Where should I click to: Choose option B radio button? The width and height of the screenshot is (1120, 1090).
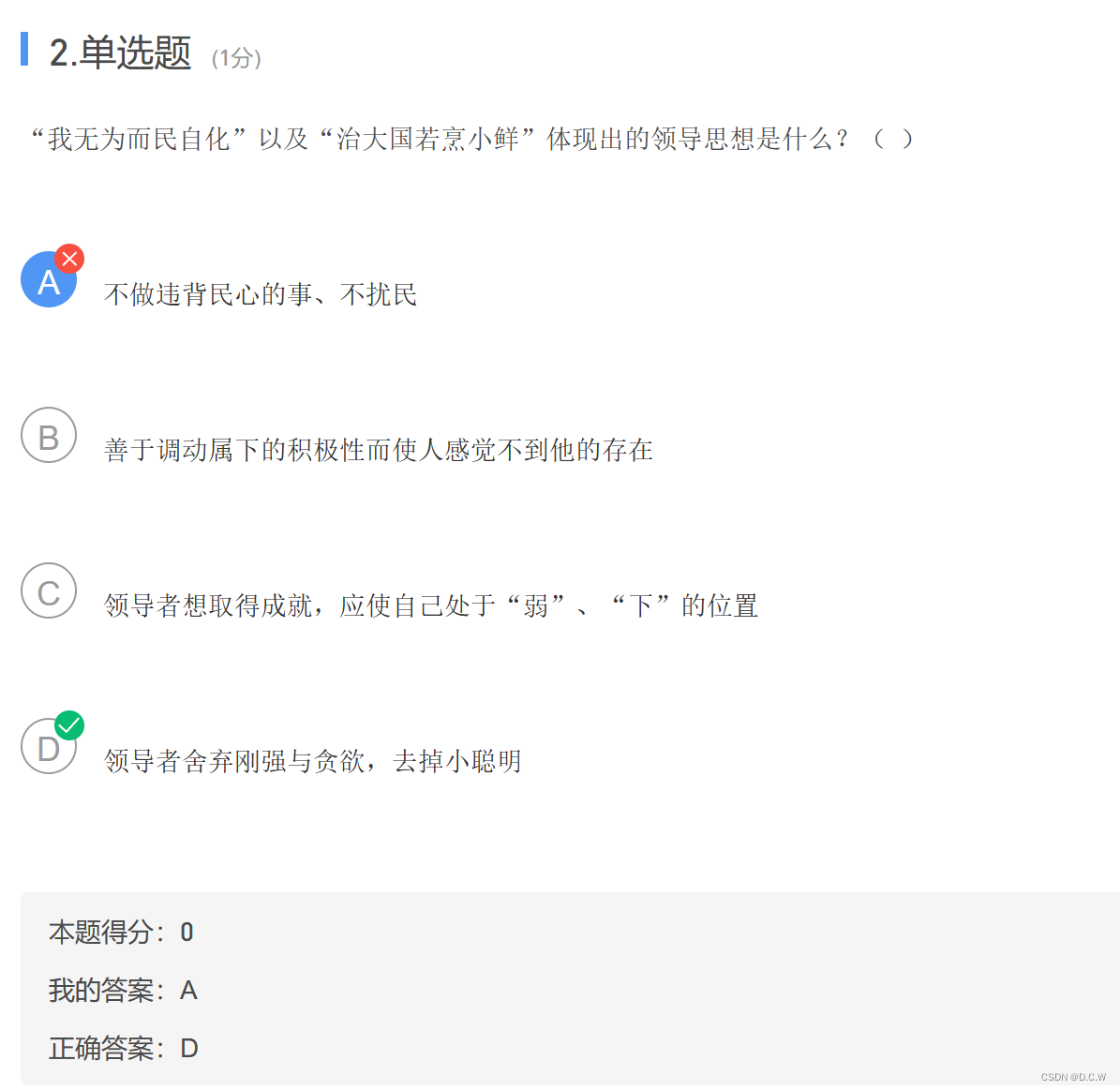(x=49, y=435)
